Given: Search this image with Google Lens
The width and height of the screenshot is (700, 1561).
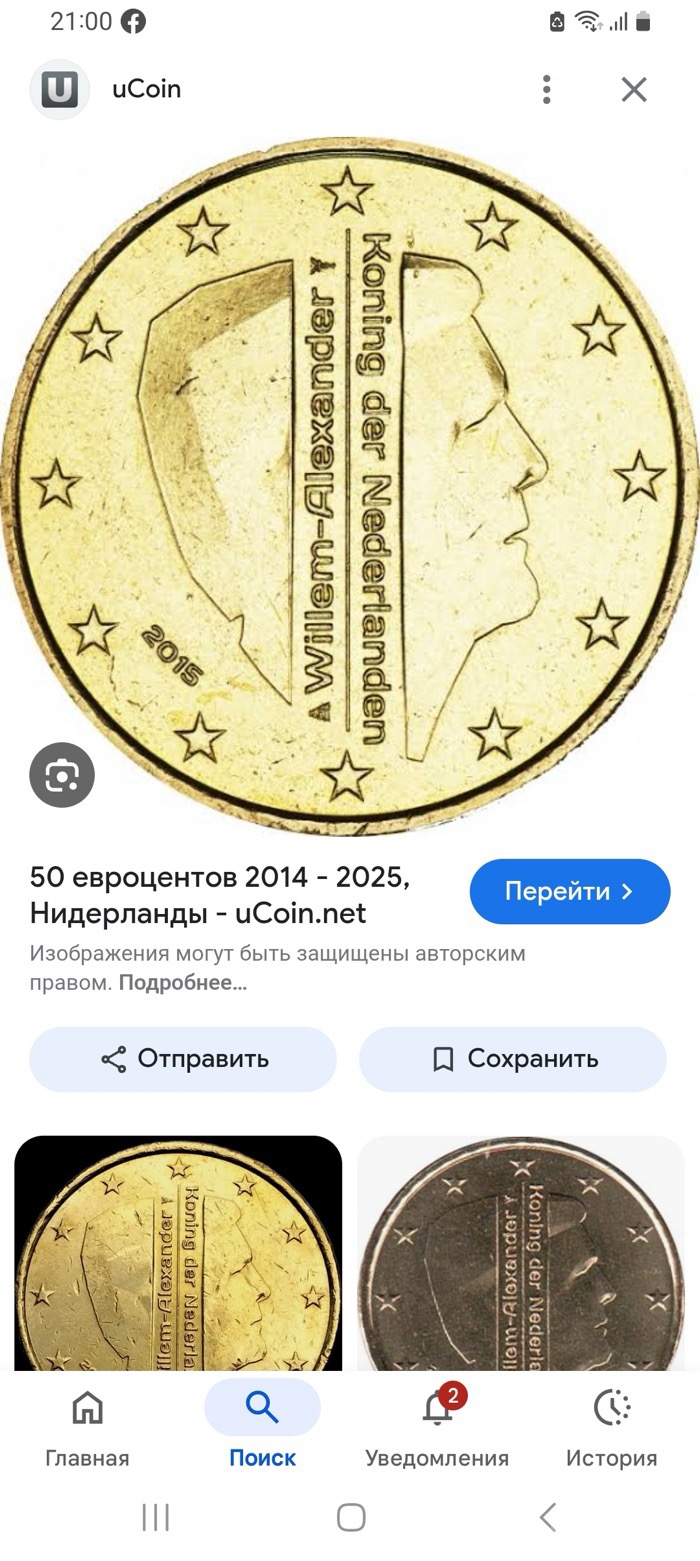Looking at the screenshot, I should (x=62, y=775).
